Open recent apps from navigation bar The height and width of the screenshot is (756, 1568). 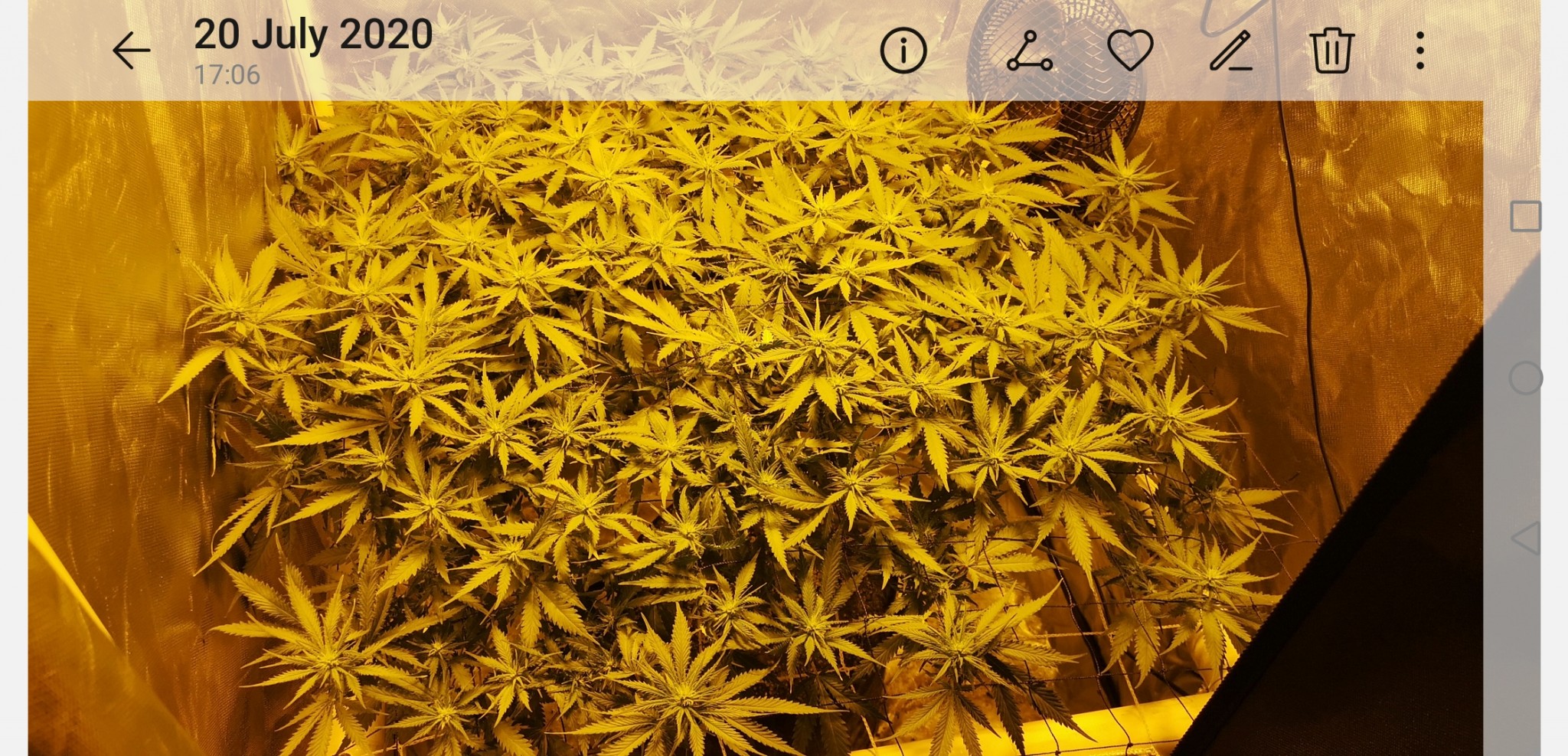coord(1525,217)
